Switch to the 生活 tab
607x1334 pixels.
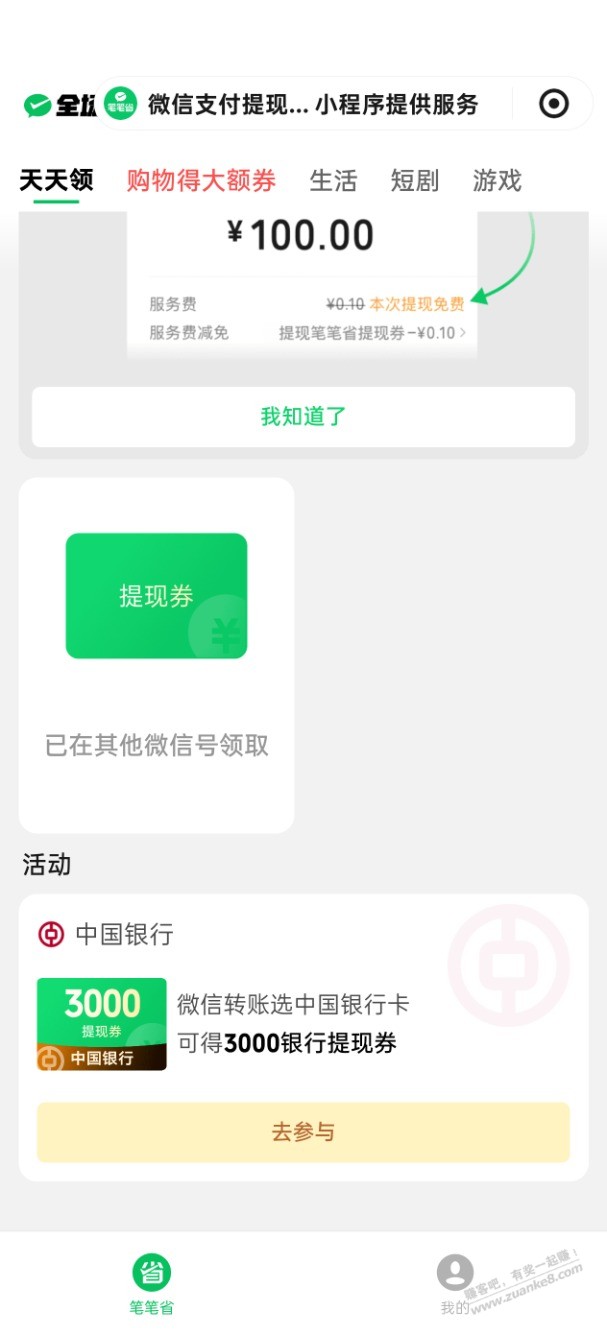click(333, 181)
